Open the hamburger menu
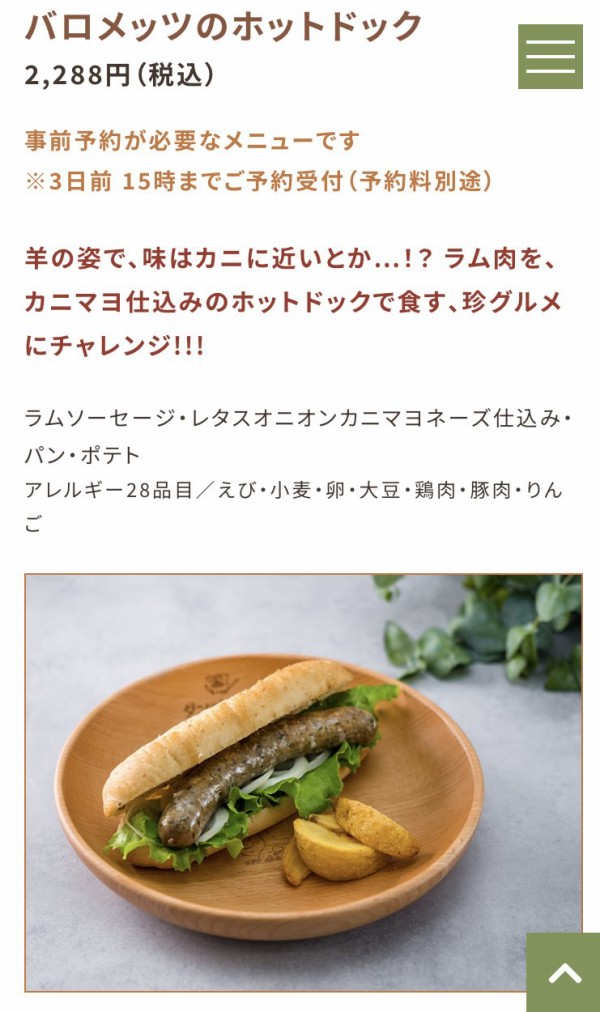600x1012 pixels. (x=550, y=57)
